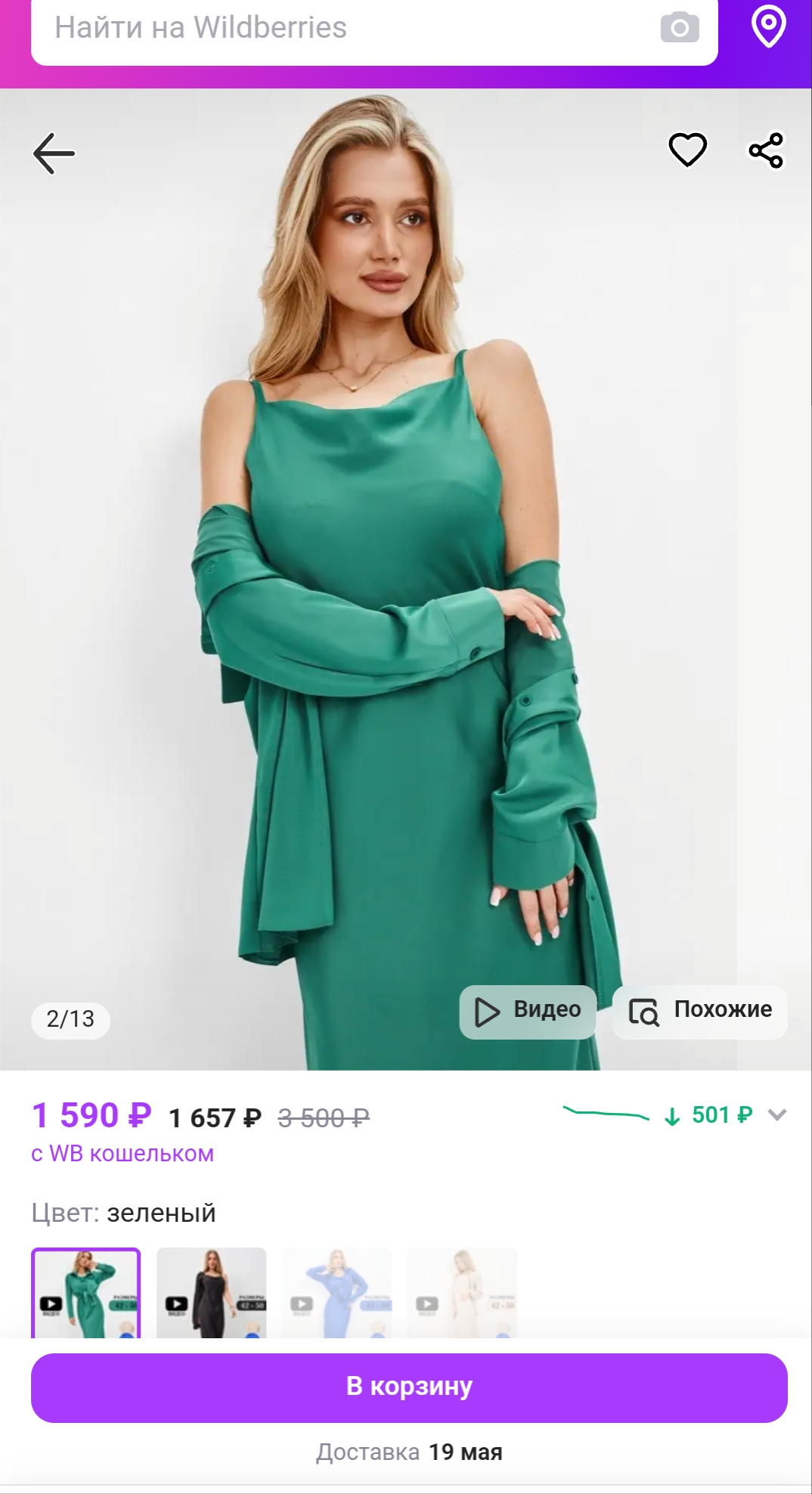This screenshot has width=812, height=1494.
Task: Choose the blue color variant
Action: pyautogui.click(x=337, y=1292)
